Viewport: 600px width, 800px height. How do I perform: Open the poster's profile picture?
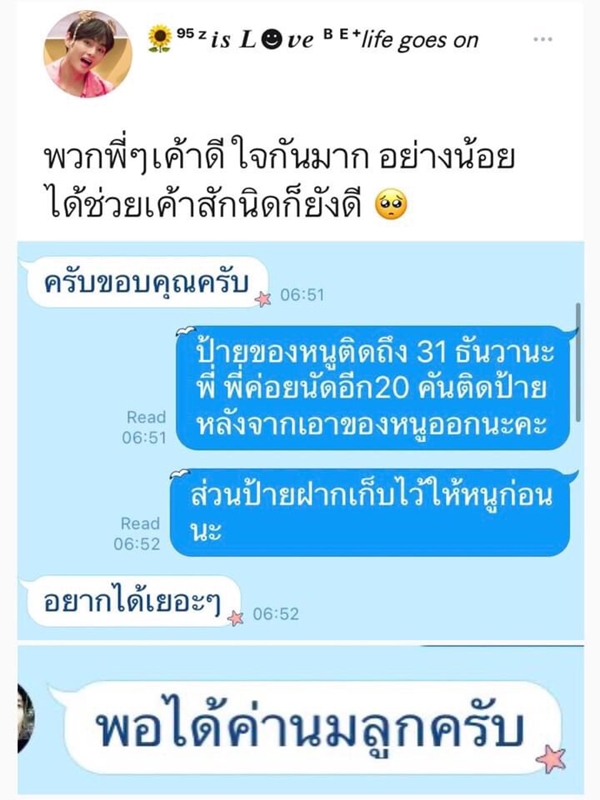coord(88,54)
